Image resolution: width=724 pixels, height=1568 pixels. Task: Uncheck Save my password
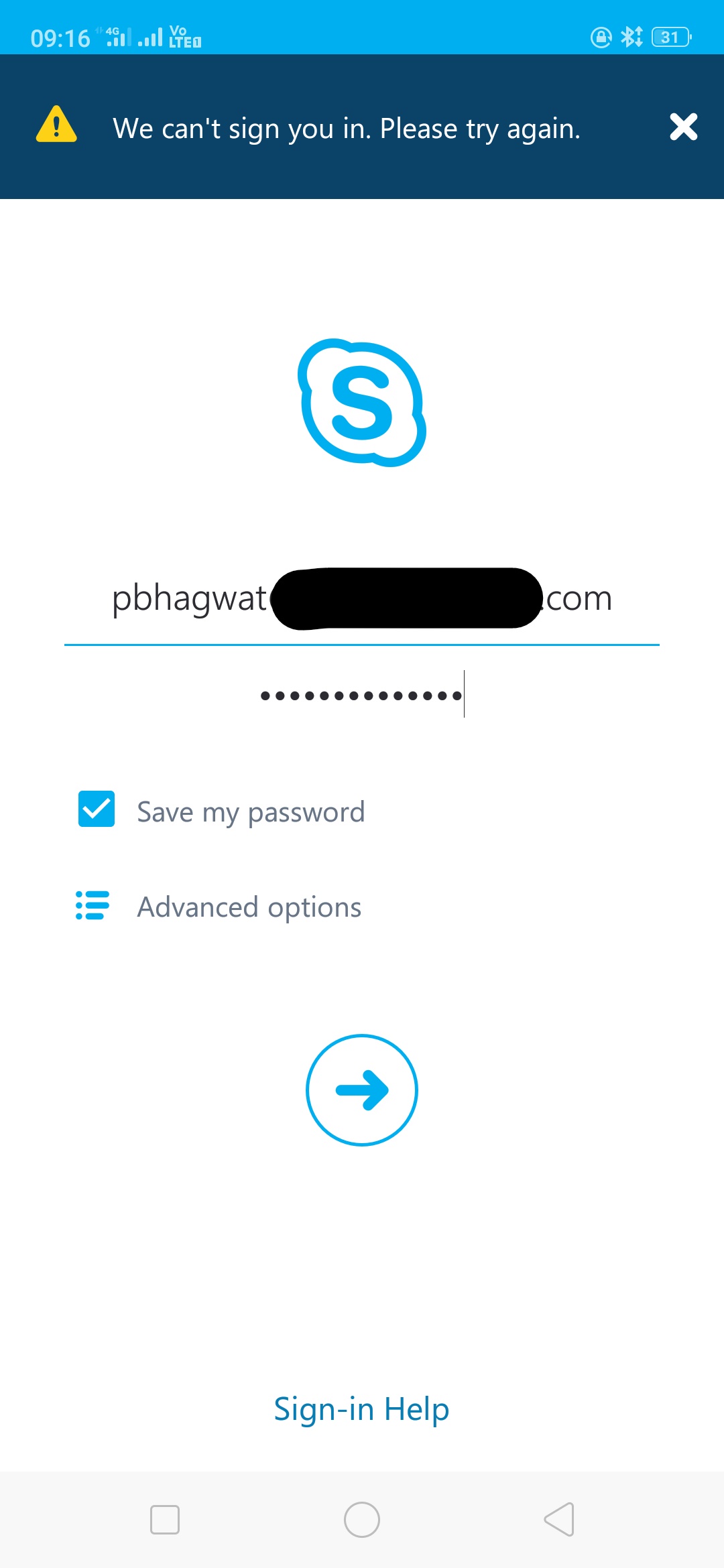click(97, 809)
